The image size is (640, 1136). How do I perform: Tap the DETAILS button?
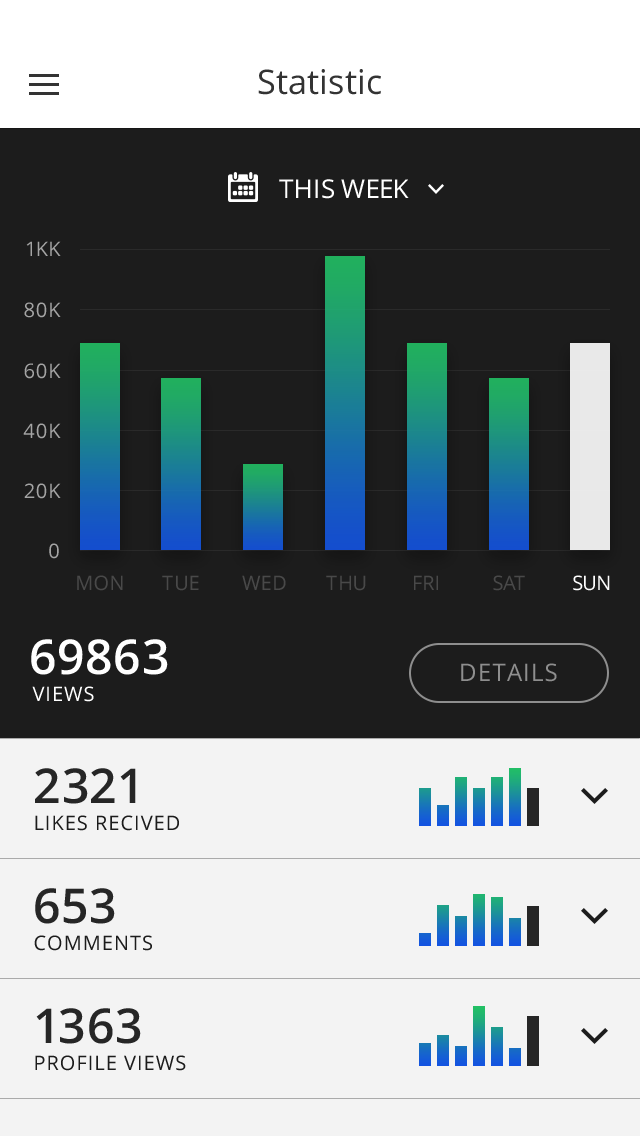tap(509, 673)
